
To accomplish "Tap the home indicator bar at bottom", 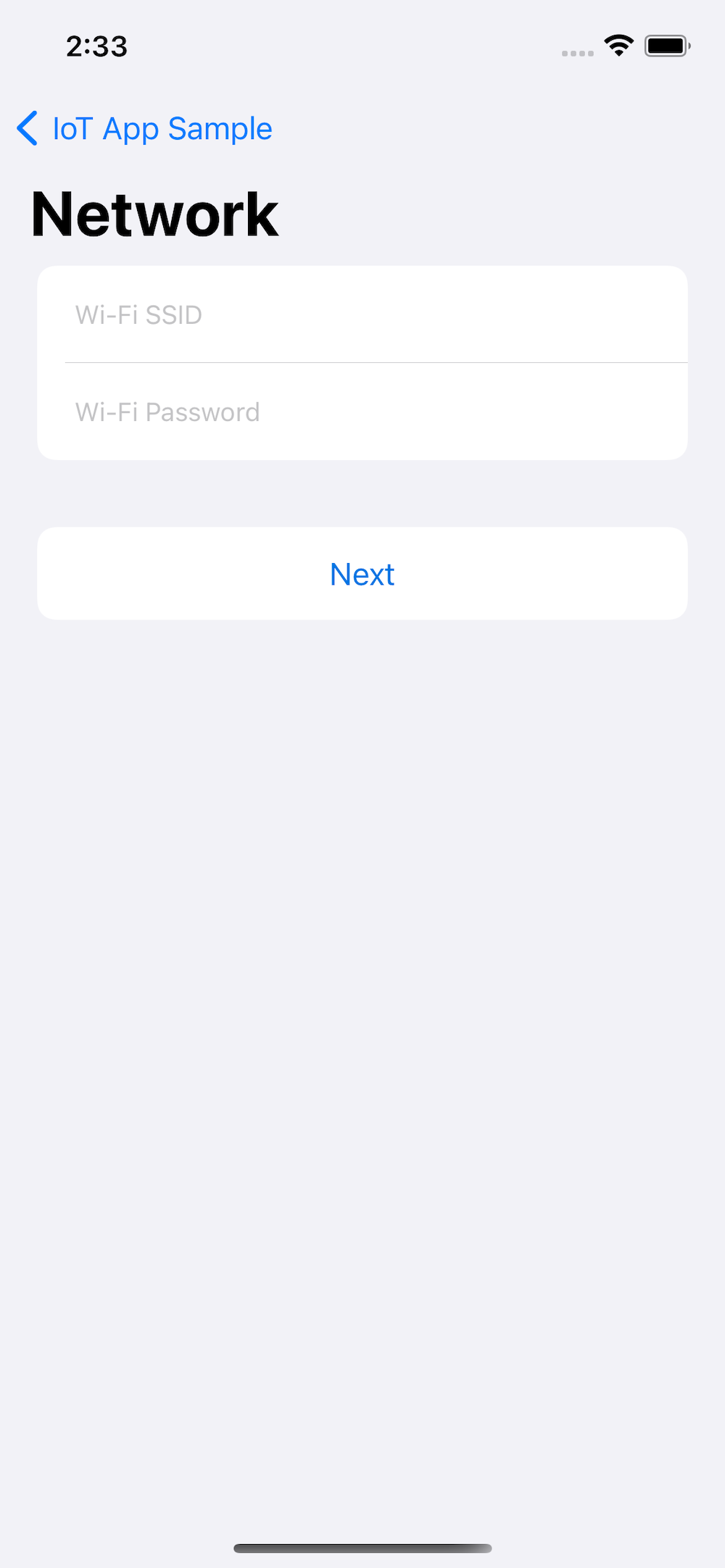I will [362, 1546].
